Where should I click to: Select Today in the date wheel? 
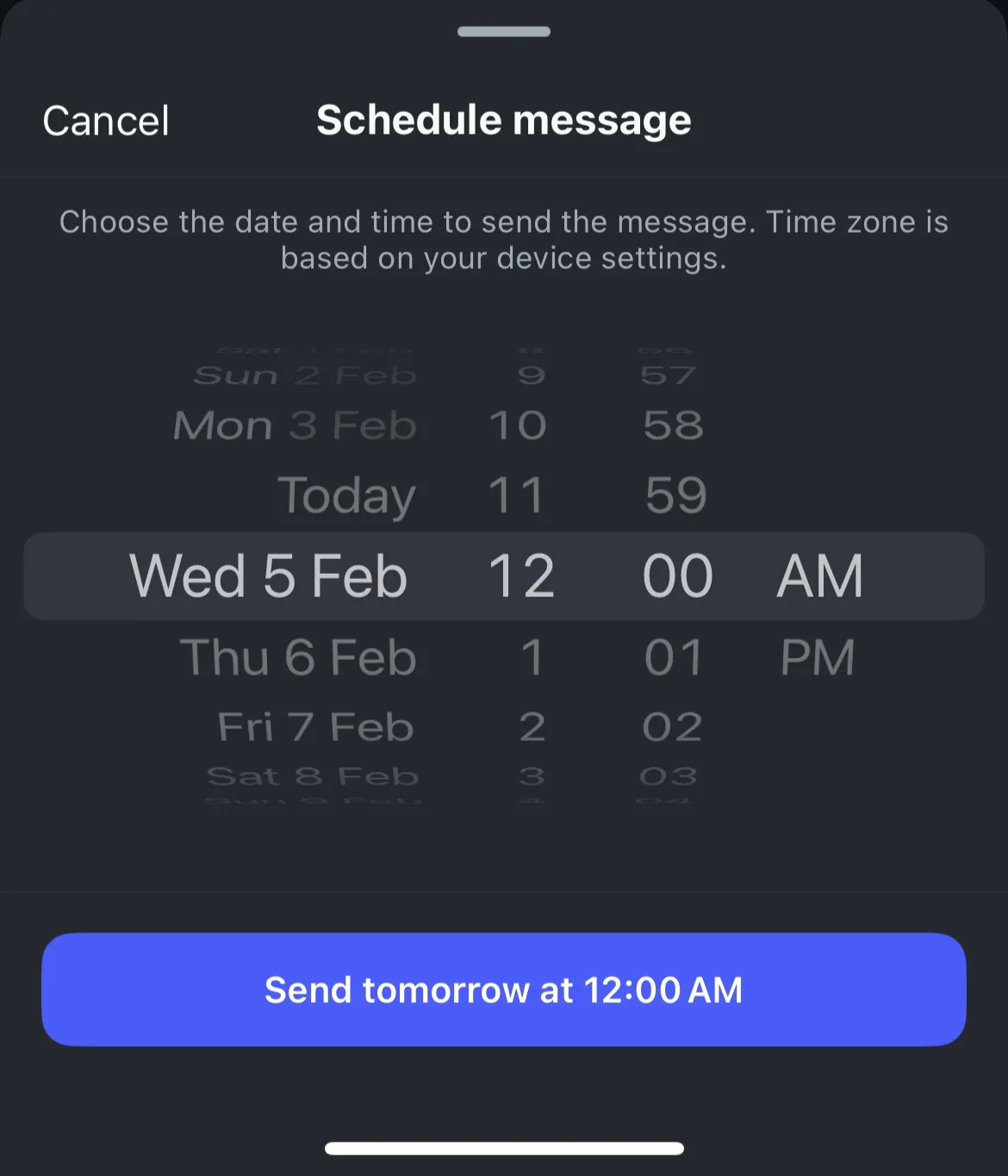click(x=345, y=495)
